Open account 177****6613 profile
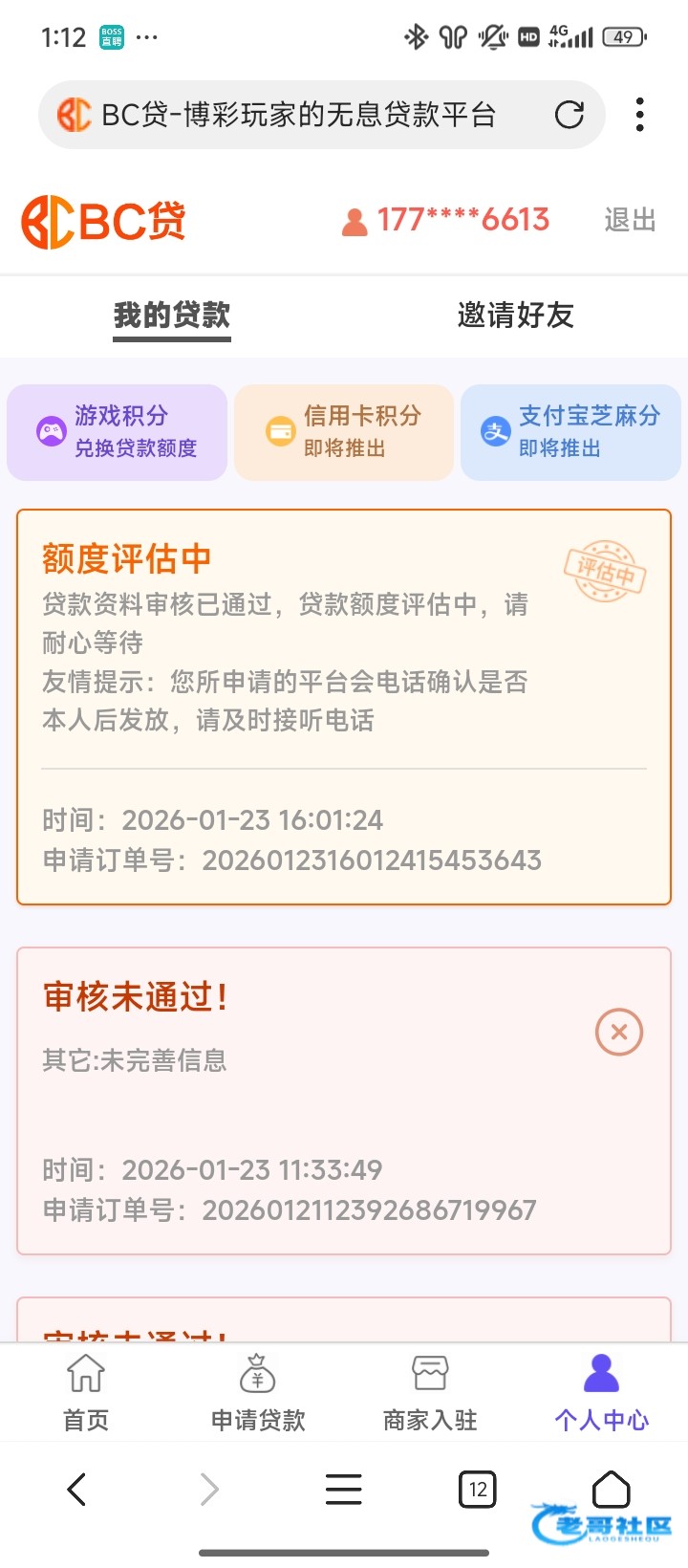 pos(446,220)
